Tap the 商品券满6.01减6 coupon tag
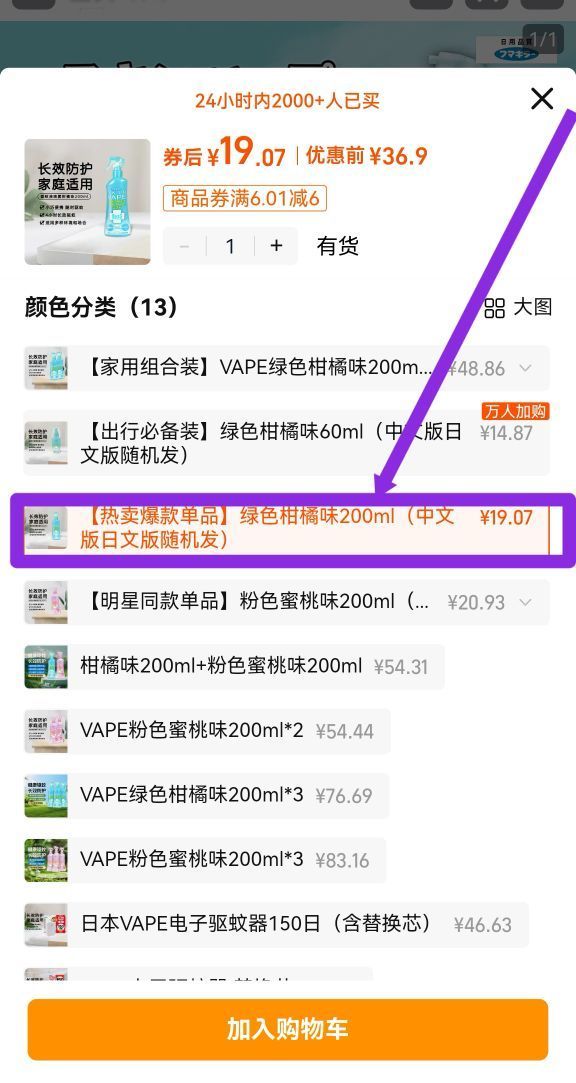Viewport: 576px width, 1083px height. pos(244,199)
